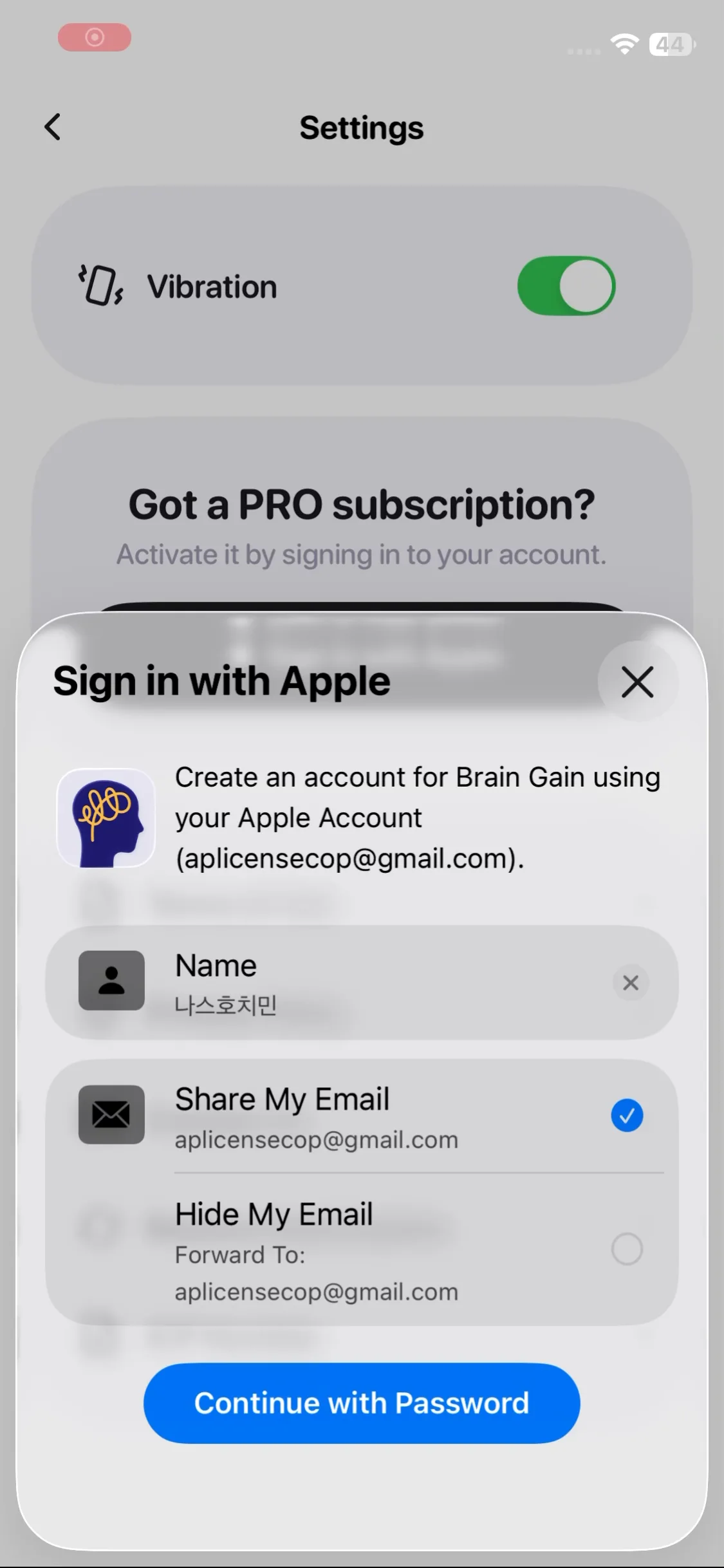
Task: Clear the Name field
Action: (630, 982)
